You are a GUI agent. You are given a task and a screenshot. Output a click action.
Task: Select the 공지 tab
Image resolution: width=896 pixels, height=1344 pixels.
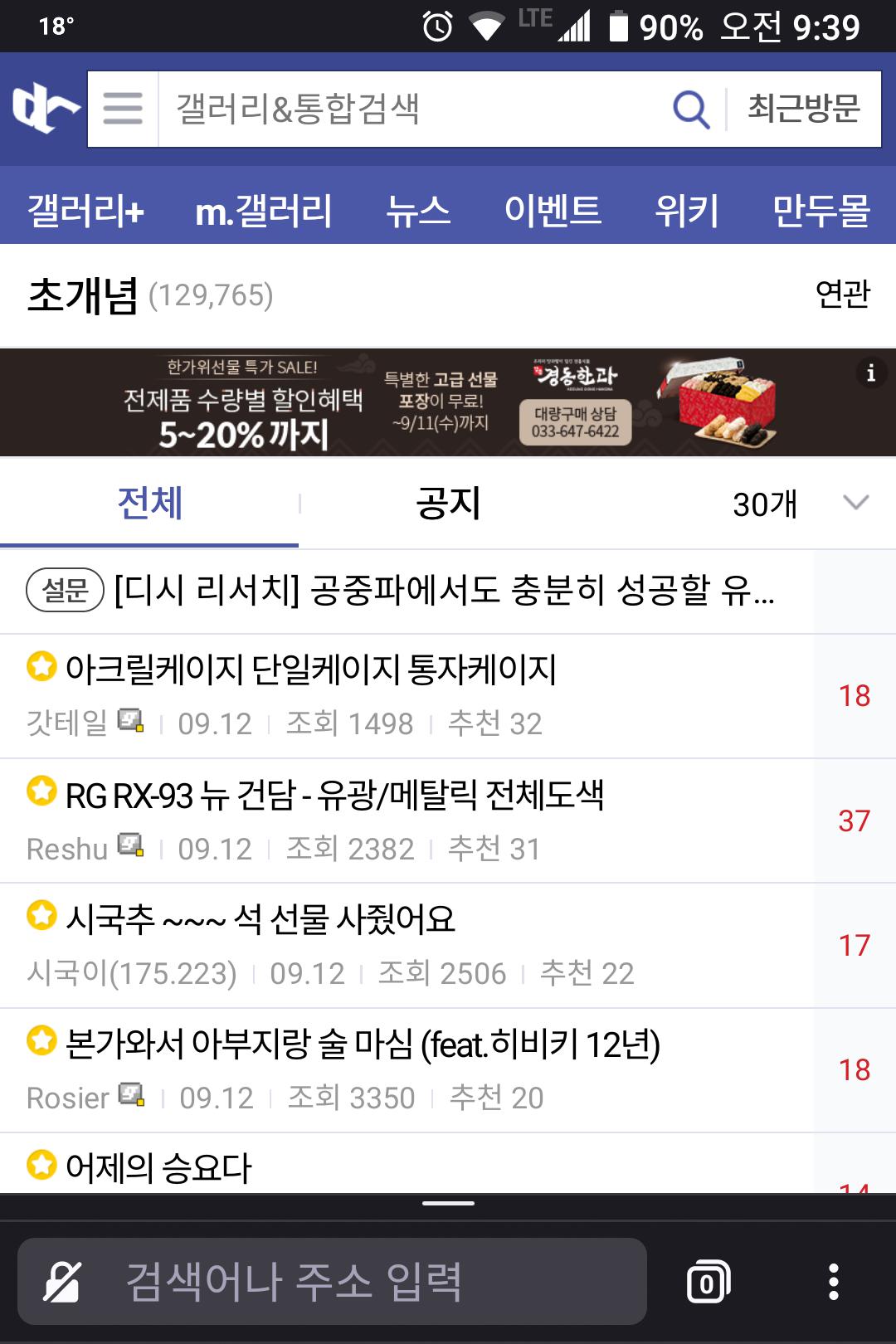tap(448, 503)
